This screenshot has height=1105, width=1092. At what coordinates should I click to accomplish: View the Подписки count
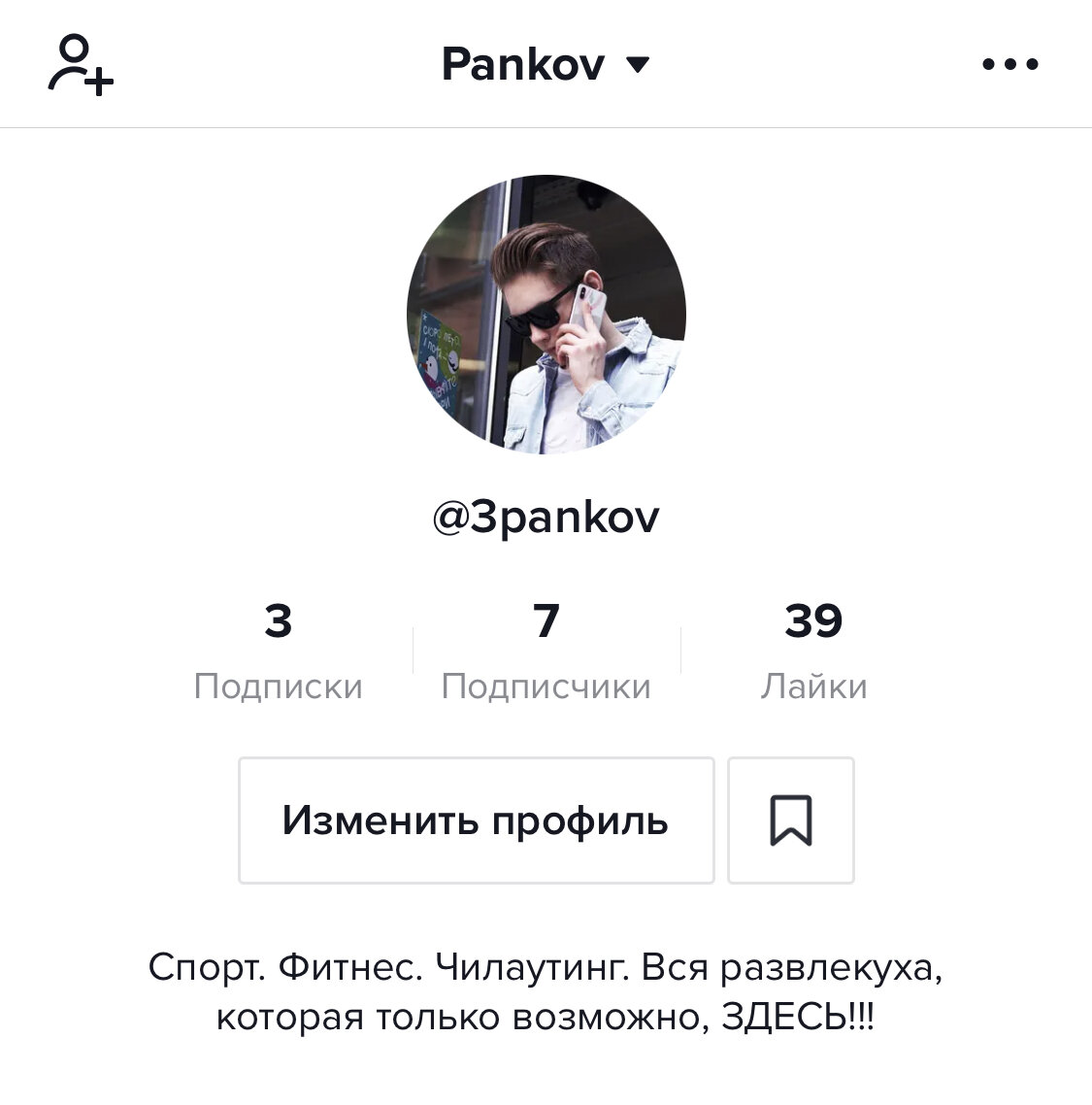279,686
